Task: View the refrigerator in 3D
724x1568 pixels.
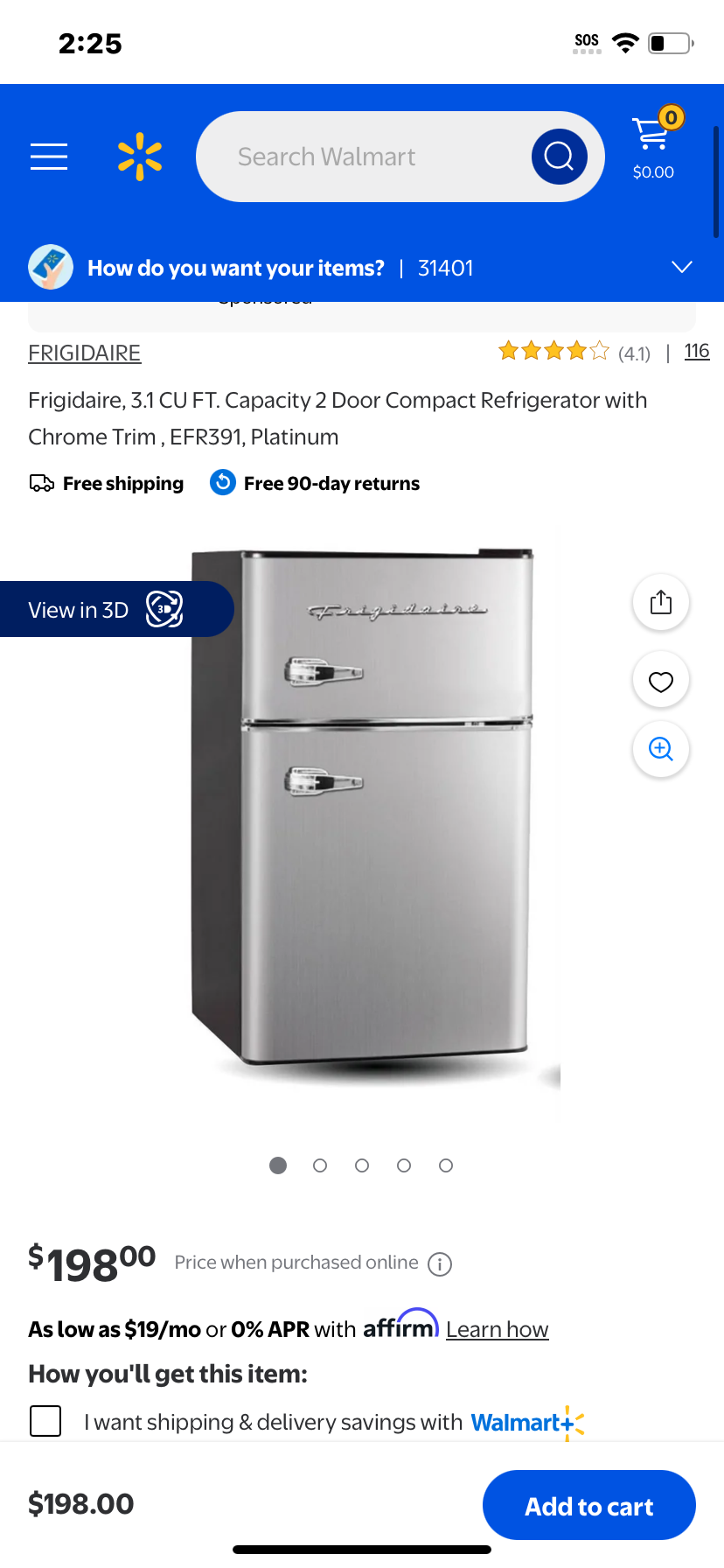Action: (x=115, y=609)
